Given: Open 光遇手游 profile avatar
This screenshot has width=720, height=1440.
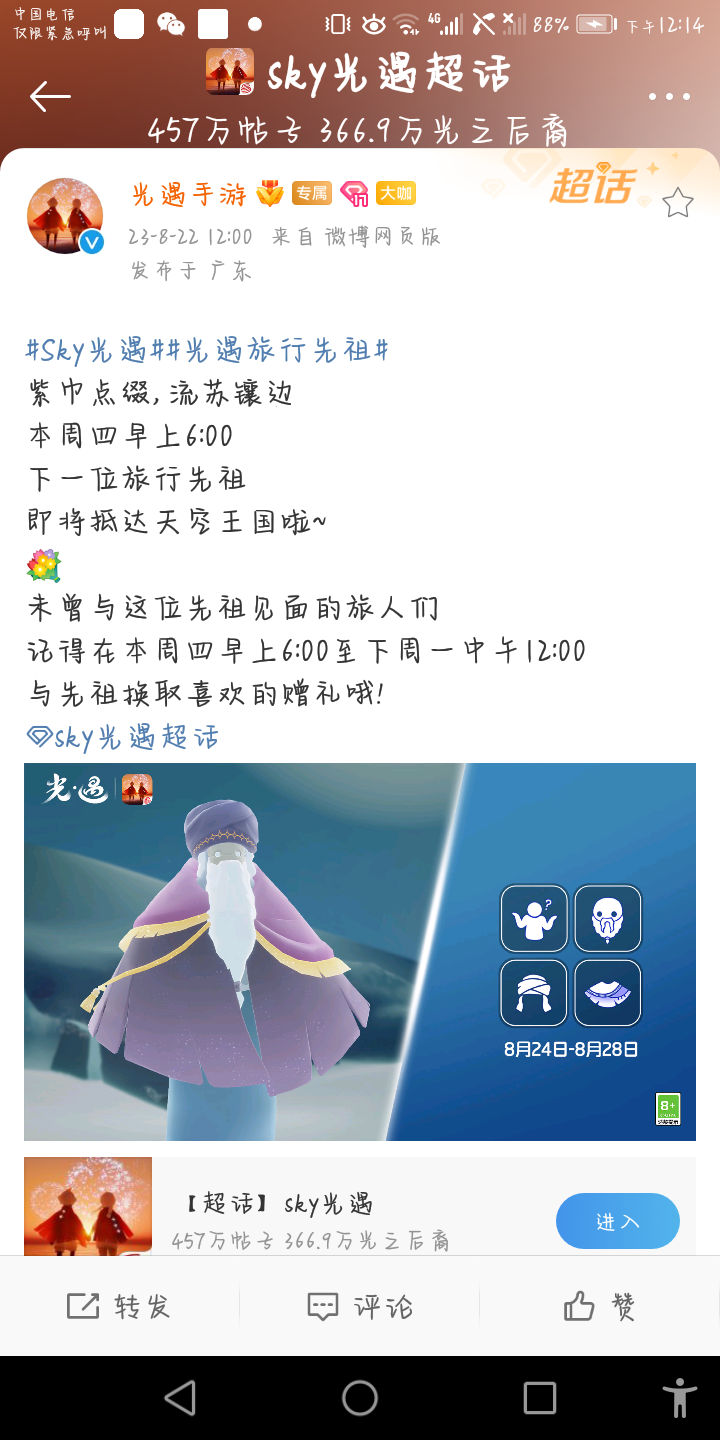Looking at the screenshot, I should [65, 216].
